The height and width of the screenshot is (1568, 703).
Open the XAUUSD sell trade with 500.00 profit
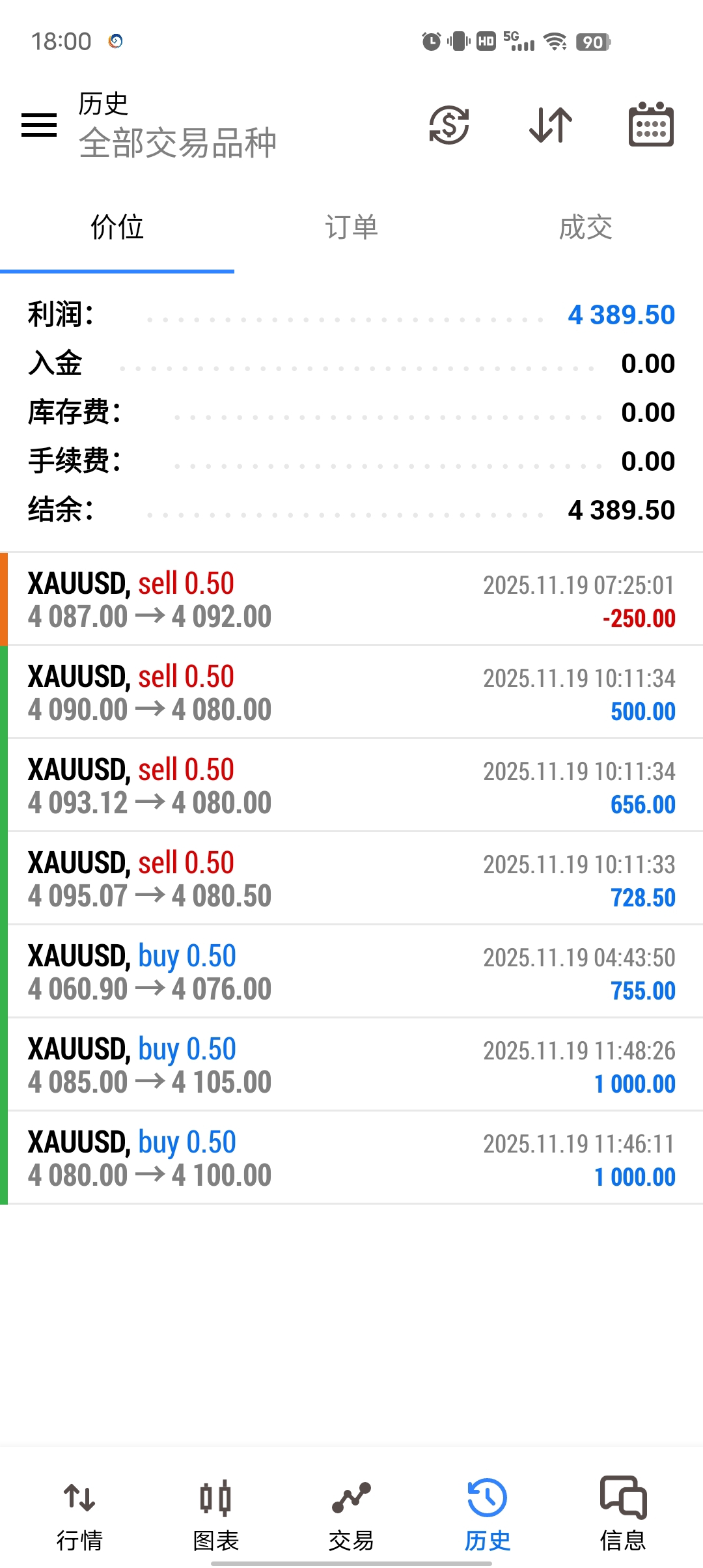(x=351, y=692)
